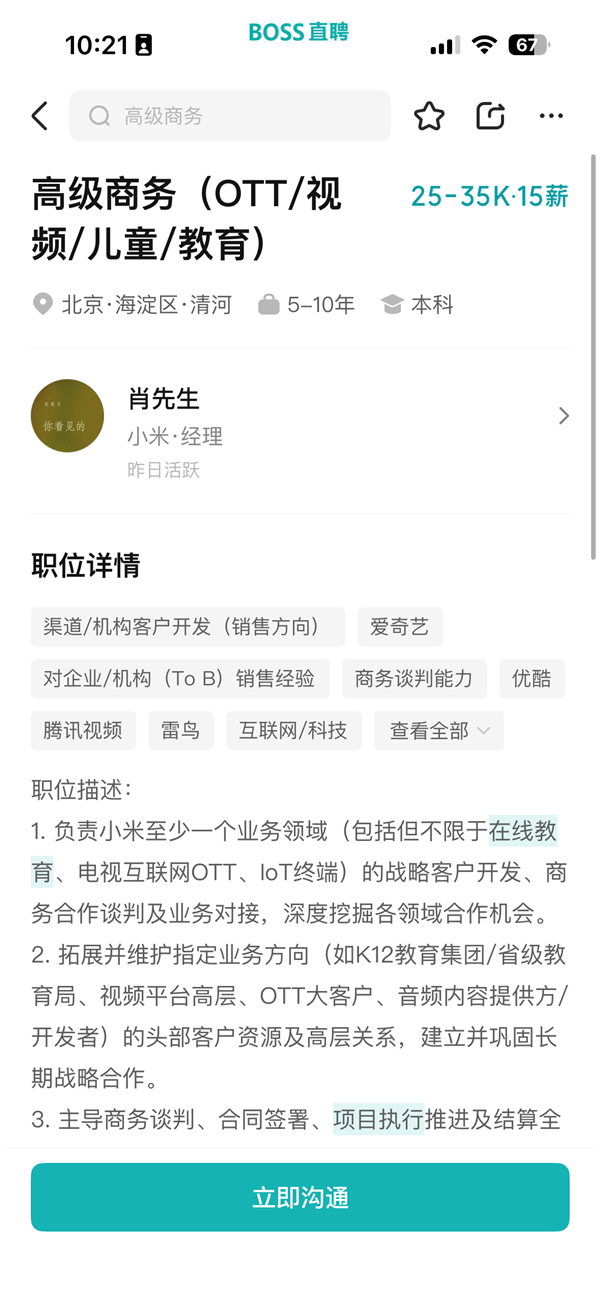Viewport: 600px width, 1300px height.
Task: Tap the 高级商务 search box
Action: [230, 116]
